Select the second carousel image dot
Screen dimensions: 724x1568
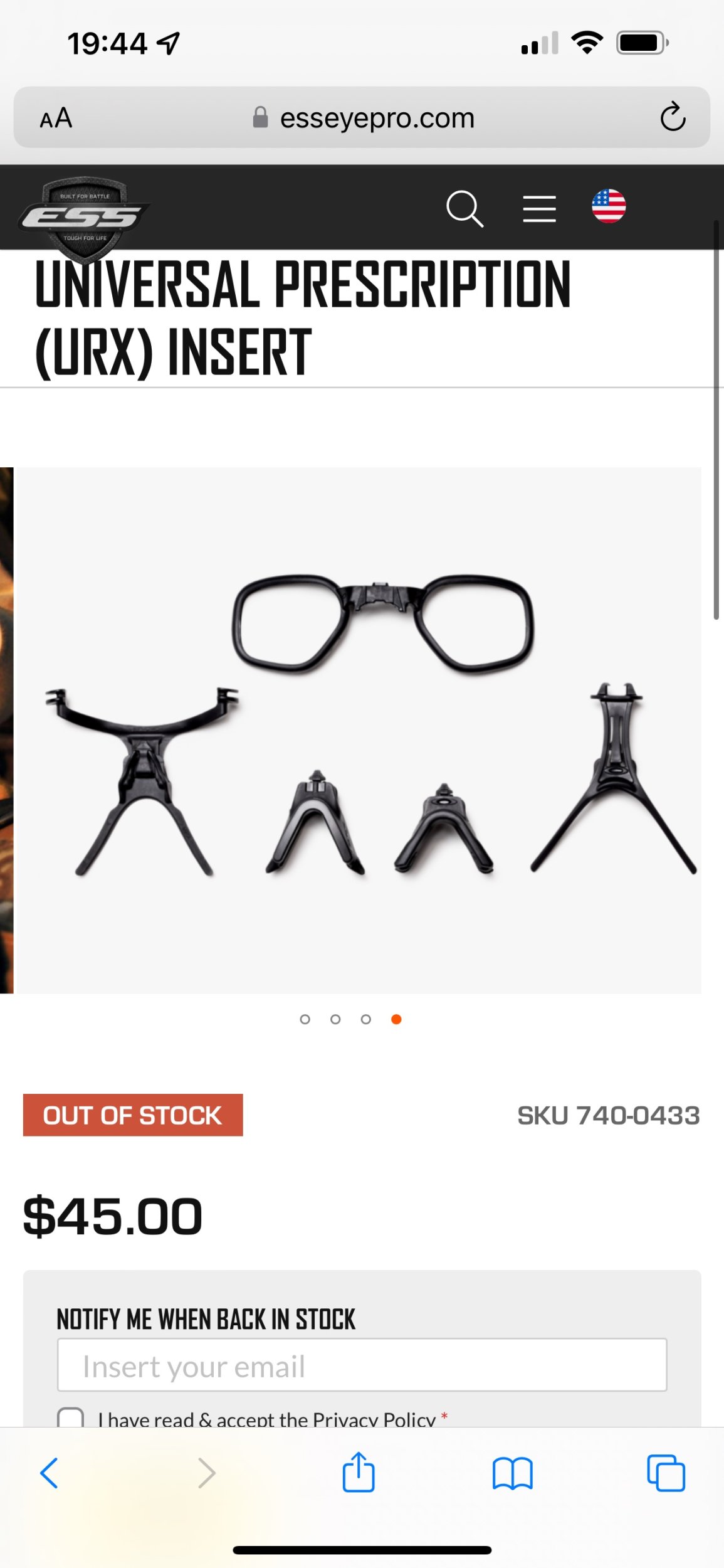(x=335, y=1019)
